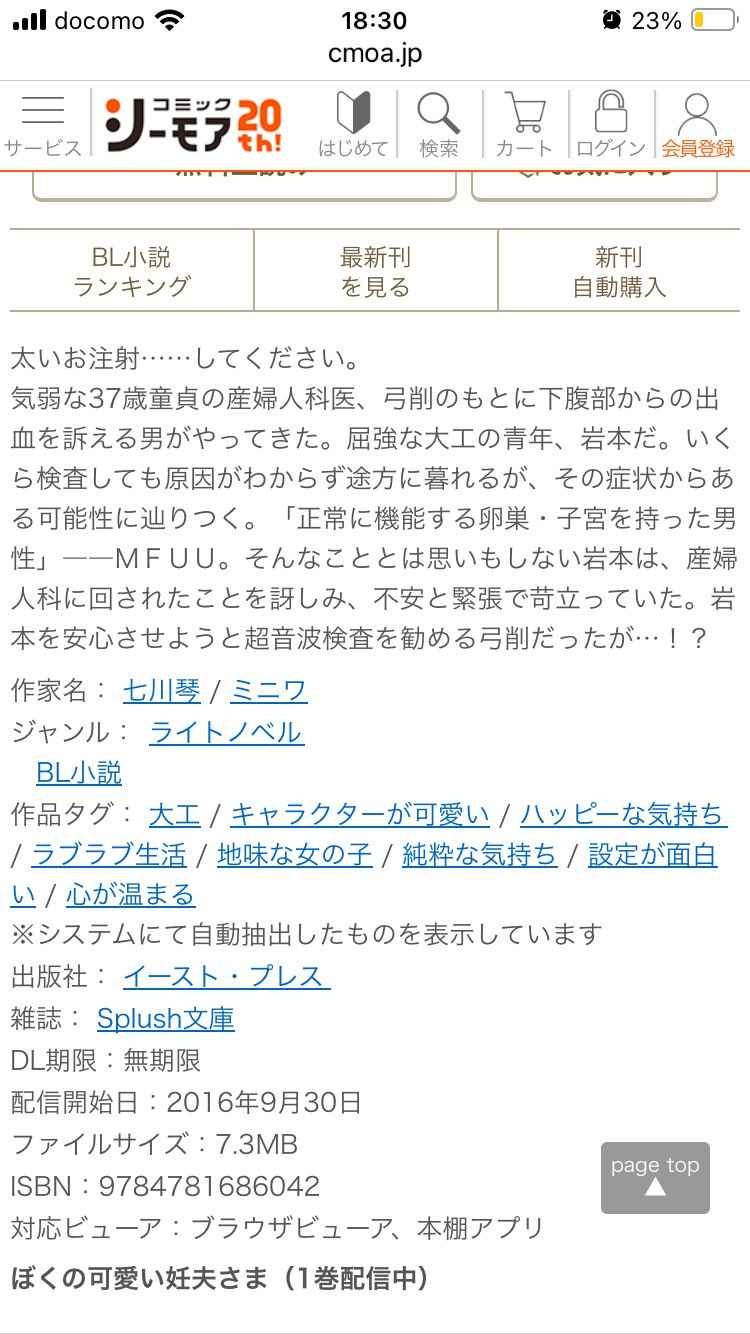Open 検索 search
Image resolution: width=750 pixels, height=1334 pixels.
[x=438, y=125]
